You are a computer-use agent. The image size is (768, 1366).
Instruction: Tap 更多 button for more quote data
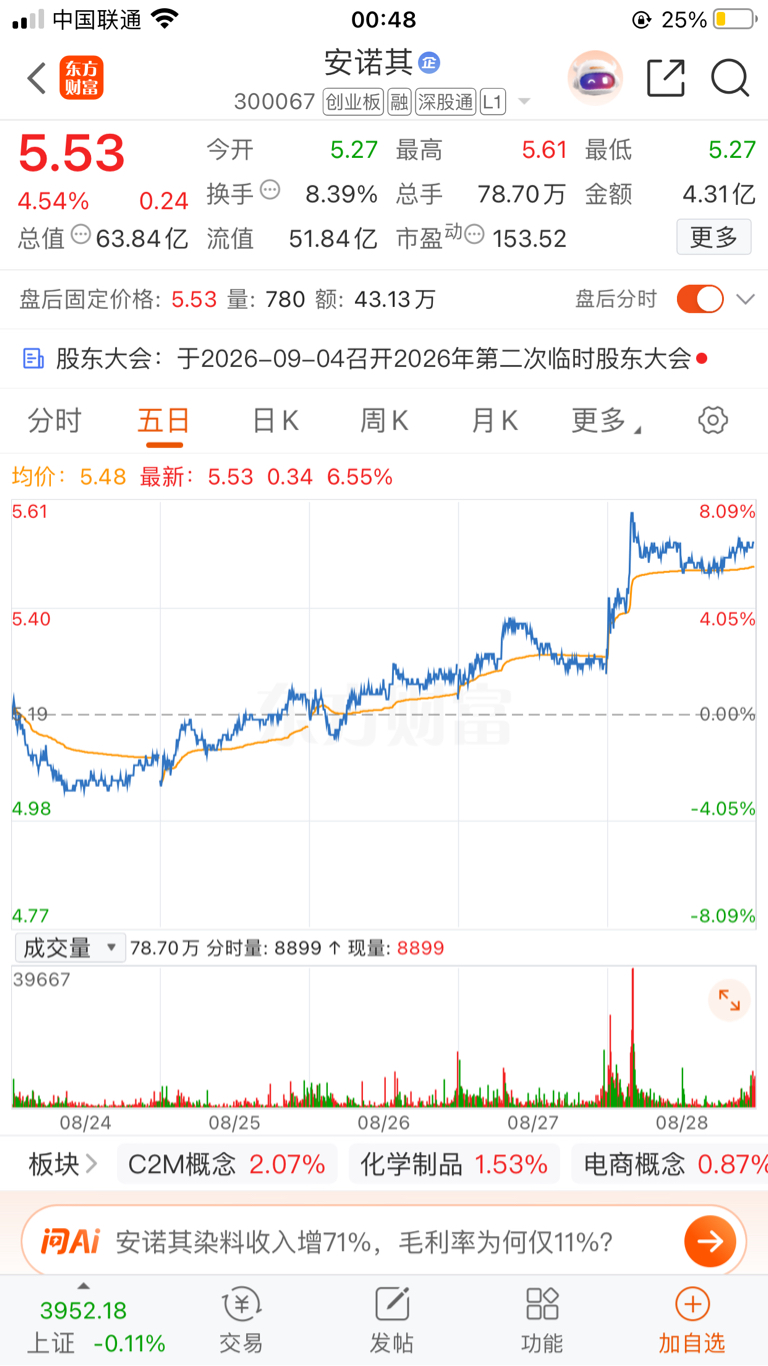[x=714, y=237]
